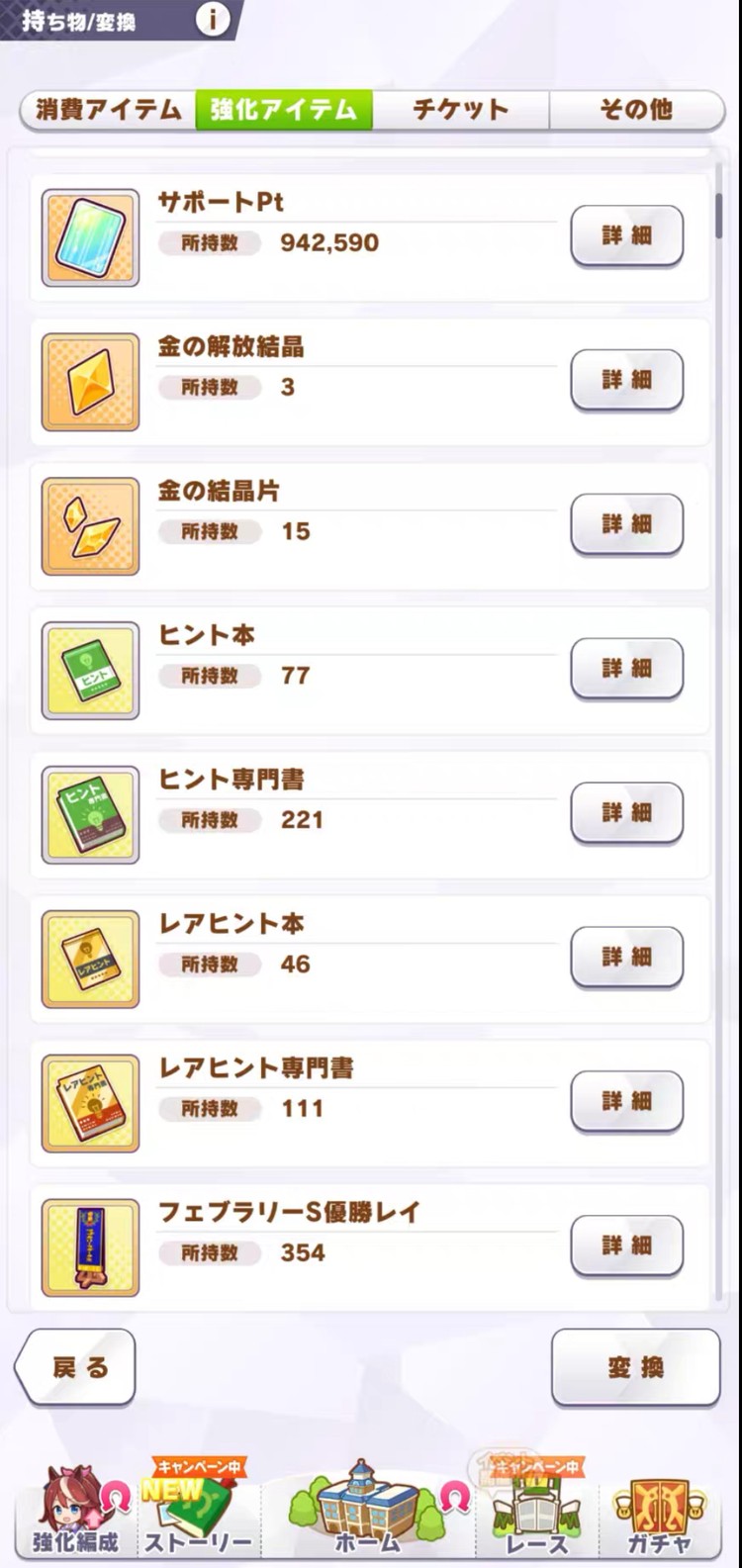This screenshot has width=742, height=1568.
Task: View 詳細 for サポートPt
Action: pyautogui.click(x=626, y=235)
